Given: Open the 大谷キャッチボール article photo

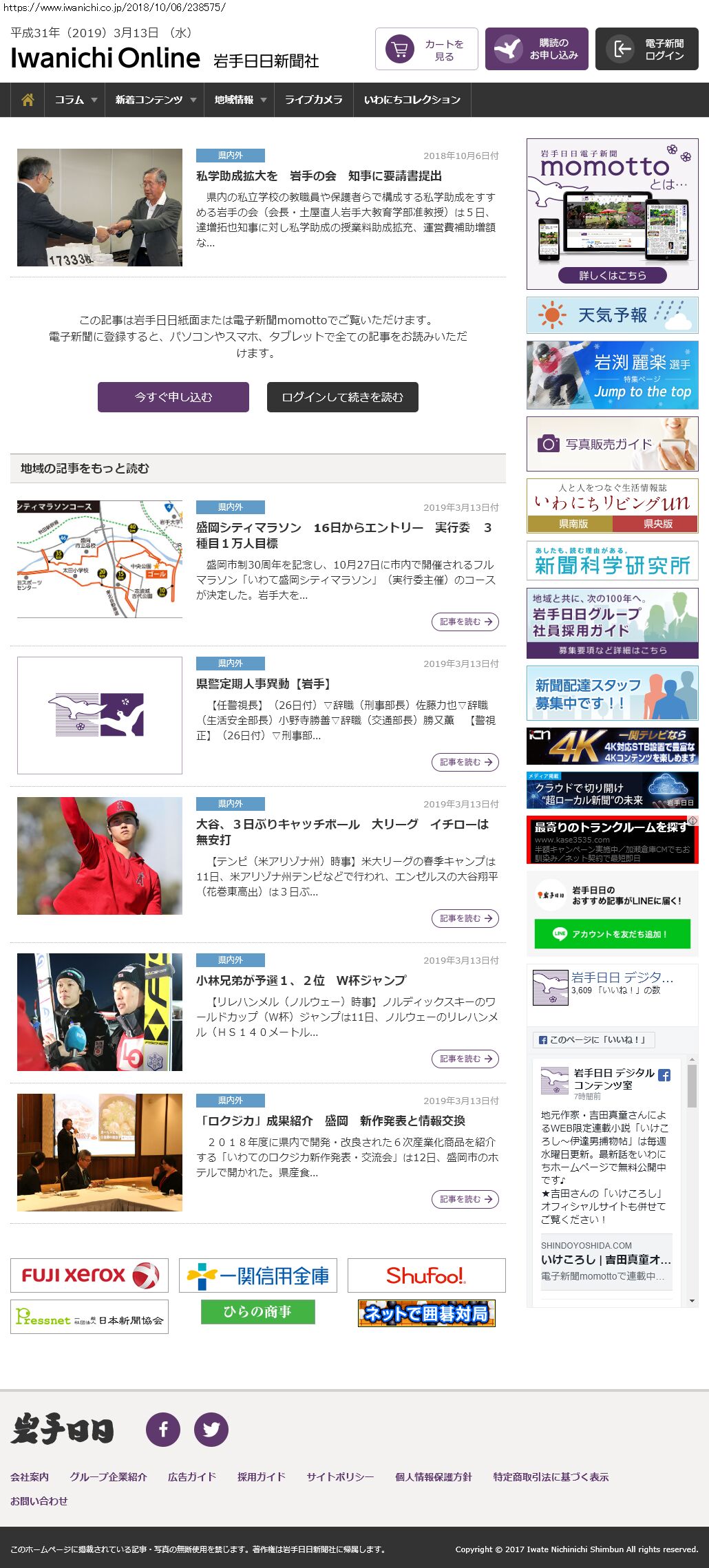Looking at the screenshot, I should 100,856.
